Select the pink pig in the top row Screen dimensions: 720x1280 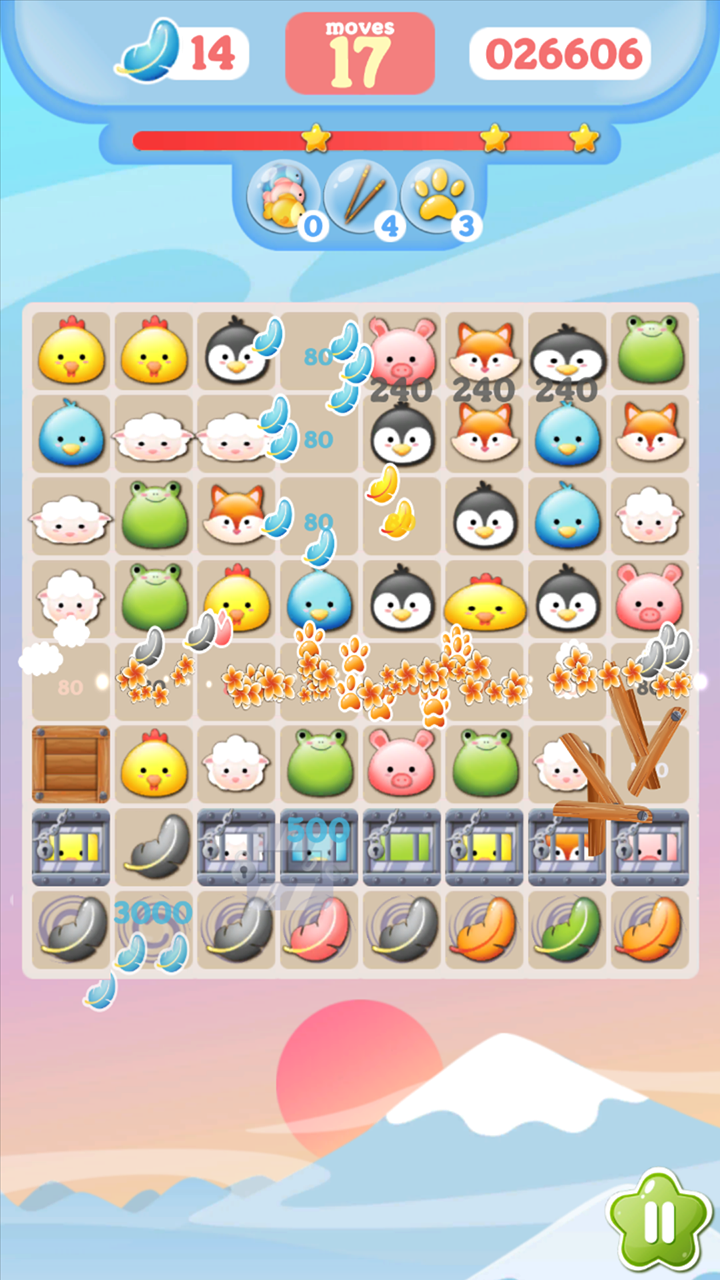click(402, 350)
